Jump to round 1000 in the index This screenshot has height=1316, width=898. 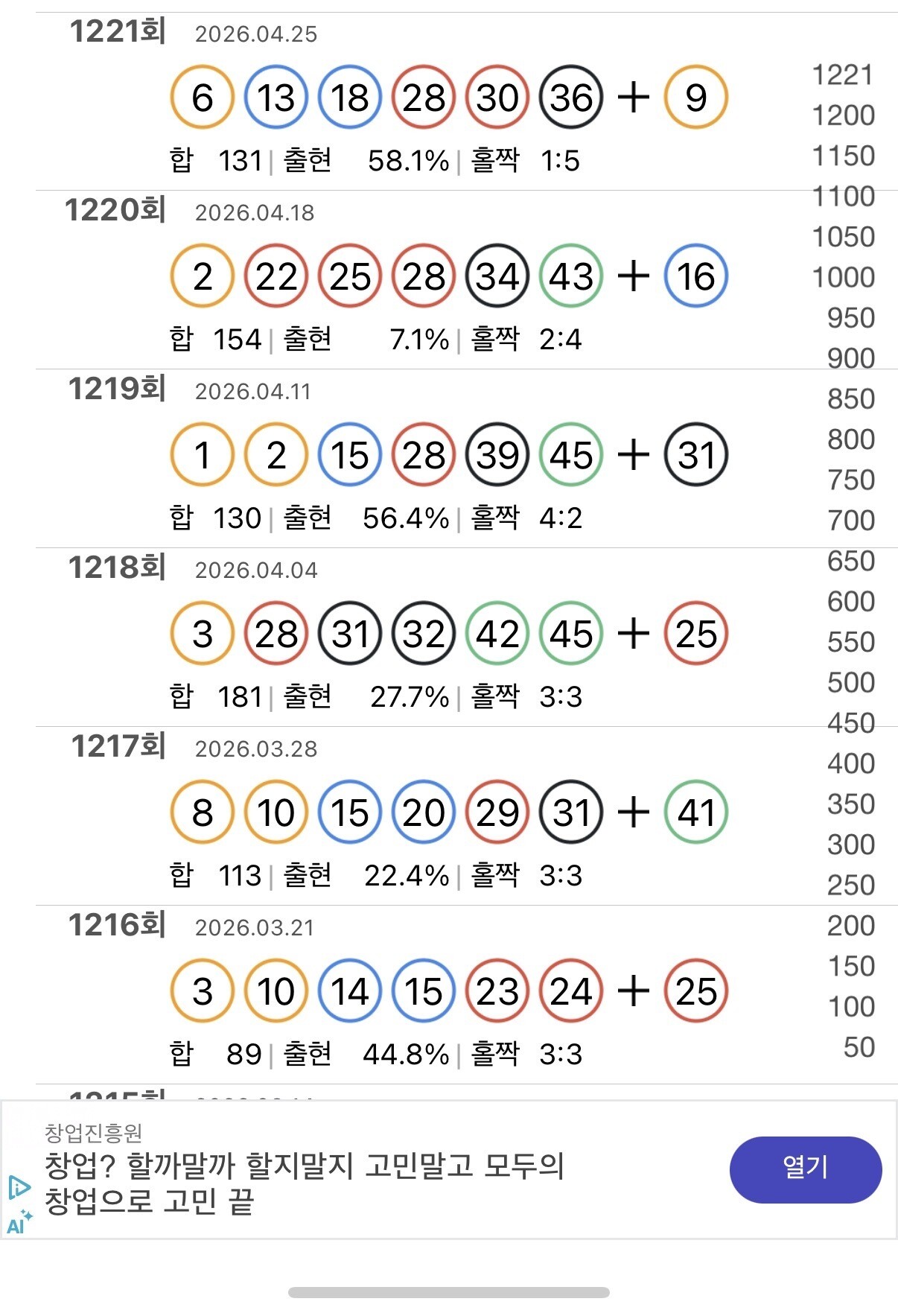click(843, 277)
